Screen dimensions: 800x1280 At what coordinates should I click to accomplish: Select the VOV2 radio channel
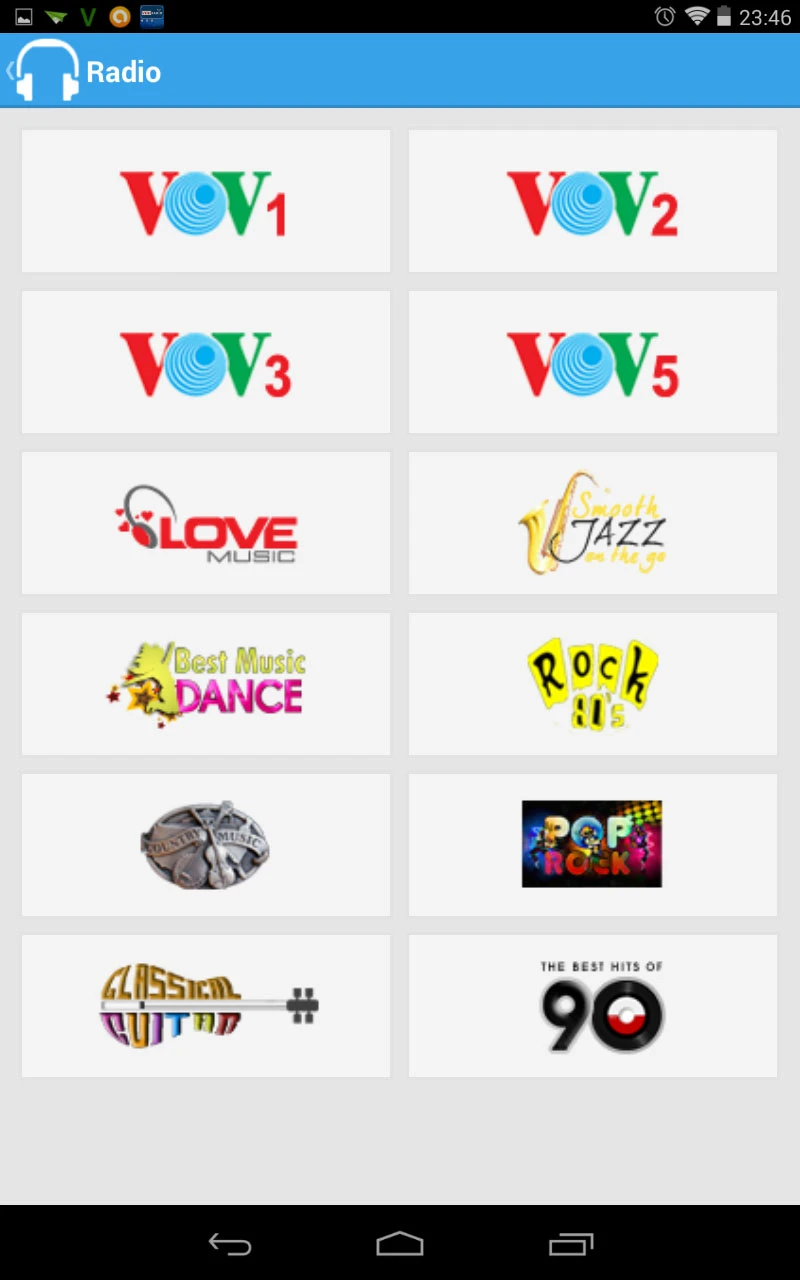point(593,201)
